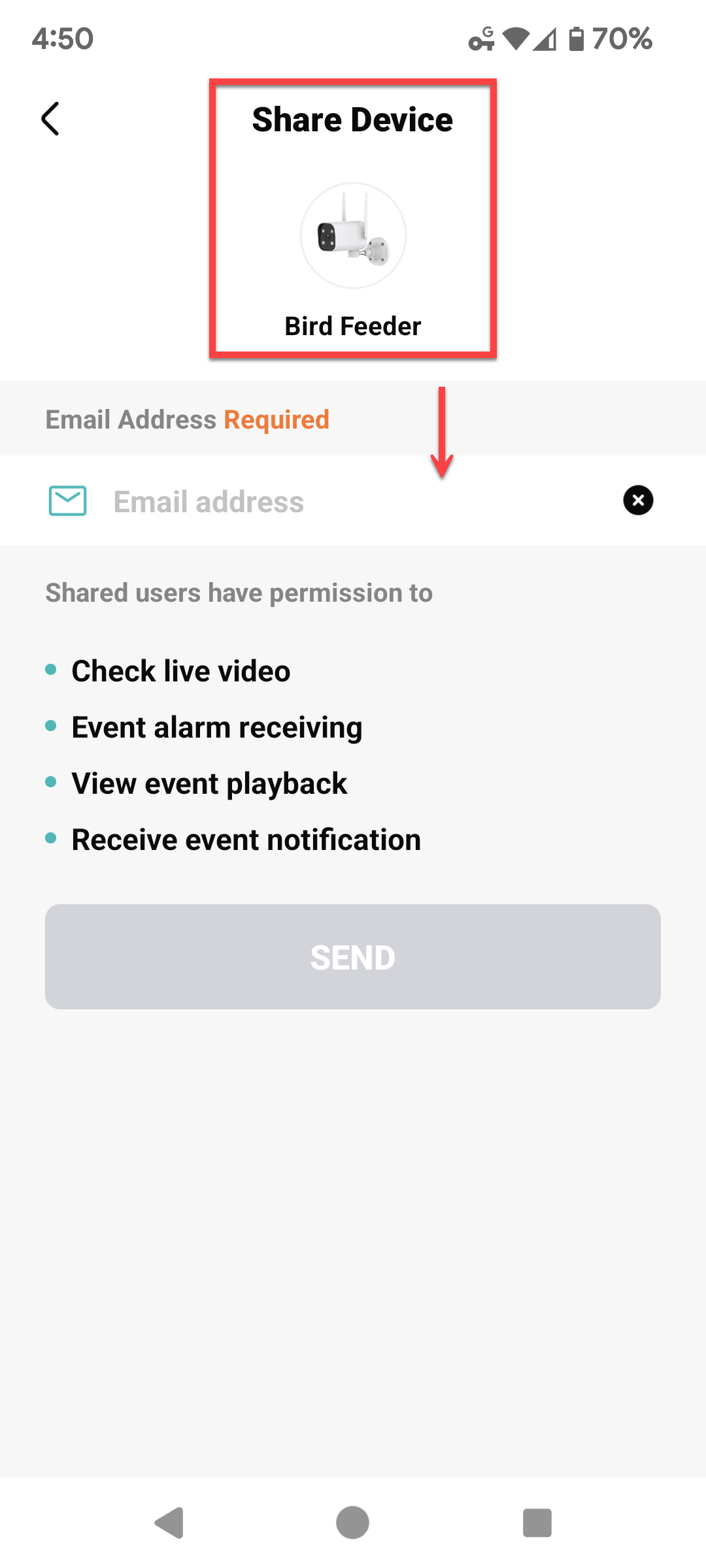Tap the system back navigation button

pos(169,1524)
